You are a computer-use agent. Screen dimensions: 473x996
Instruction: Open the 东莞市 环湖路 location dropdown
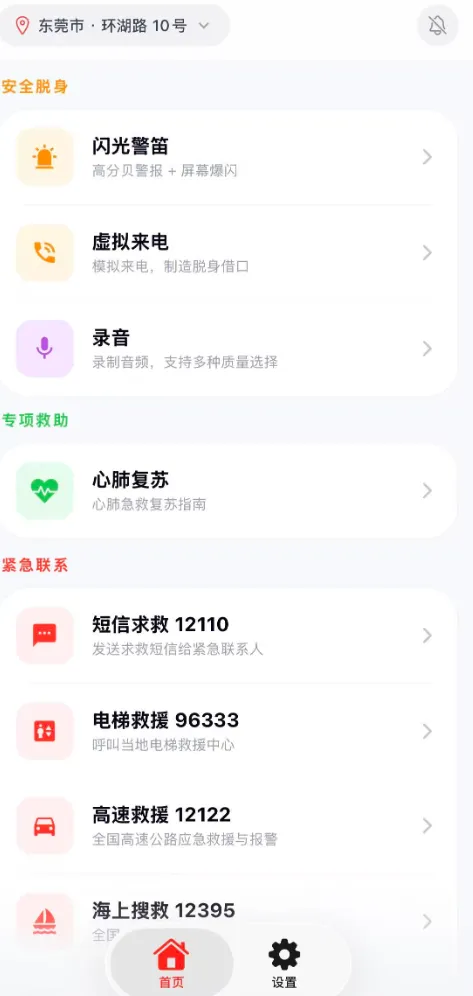tap(113, 25)
